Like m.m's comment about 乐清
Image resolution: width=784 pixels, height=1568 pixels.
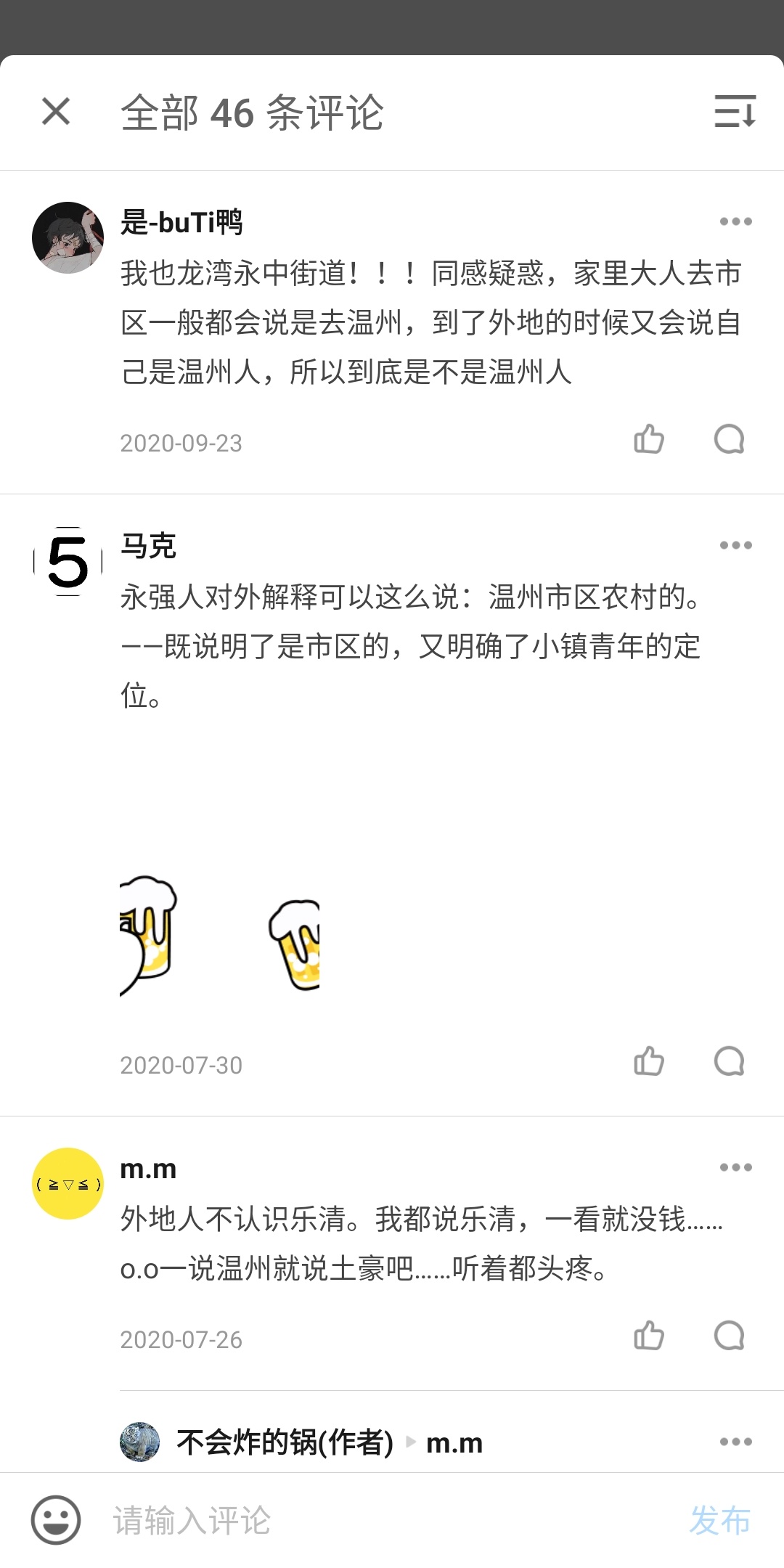click(x=649, y=1336)
